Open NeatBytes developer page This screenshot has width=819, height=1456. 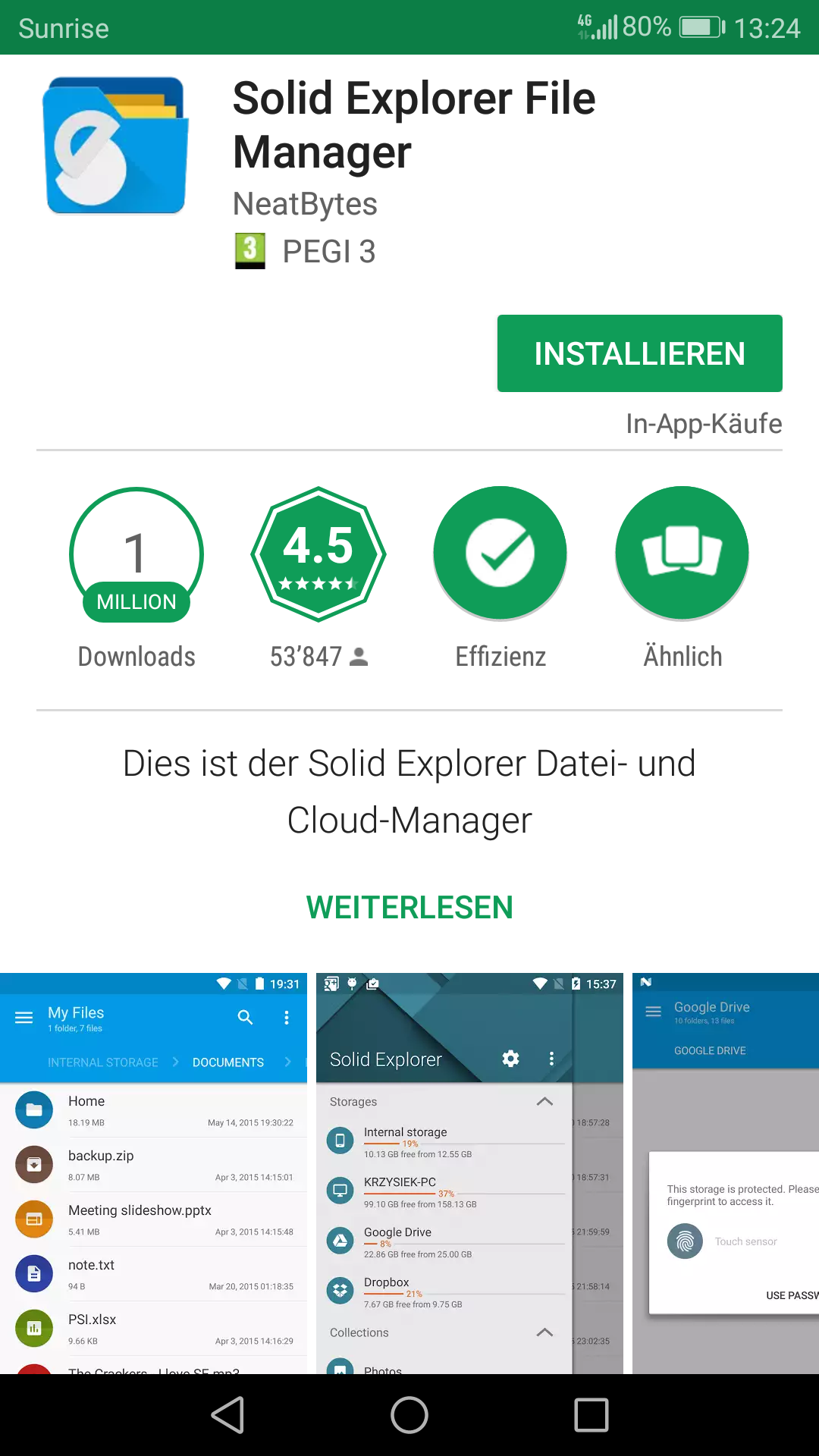[305, 204]
